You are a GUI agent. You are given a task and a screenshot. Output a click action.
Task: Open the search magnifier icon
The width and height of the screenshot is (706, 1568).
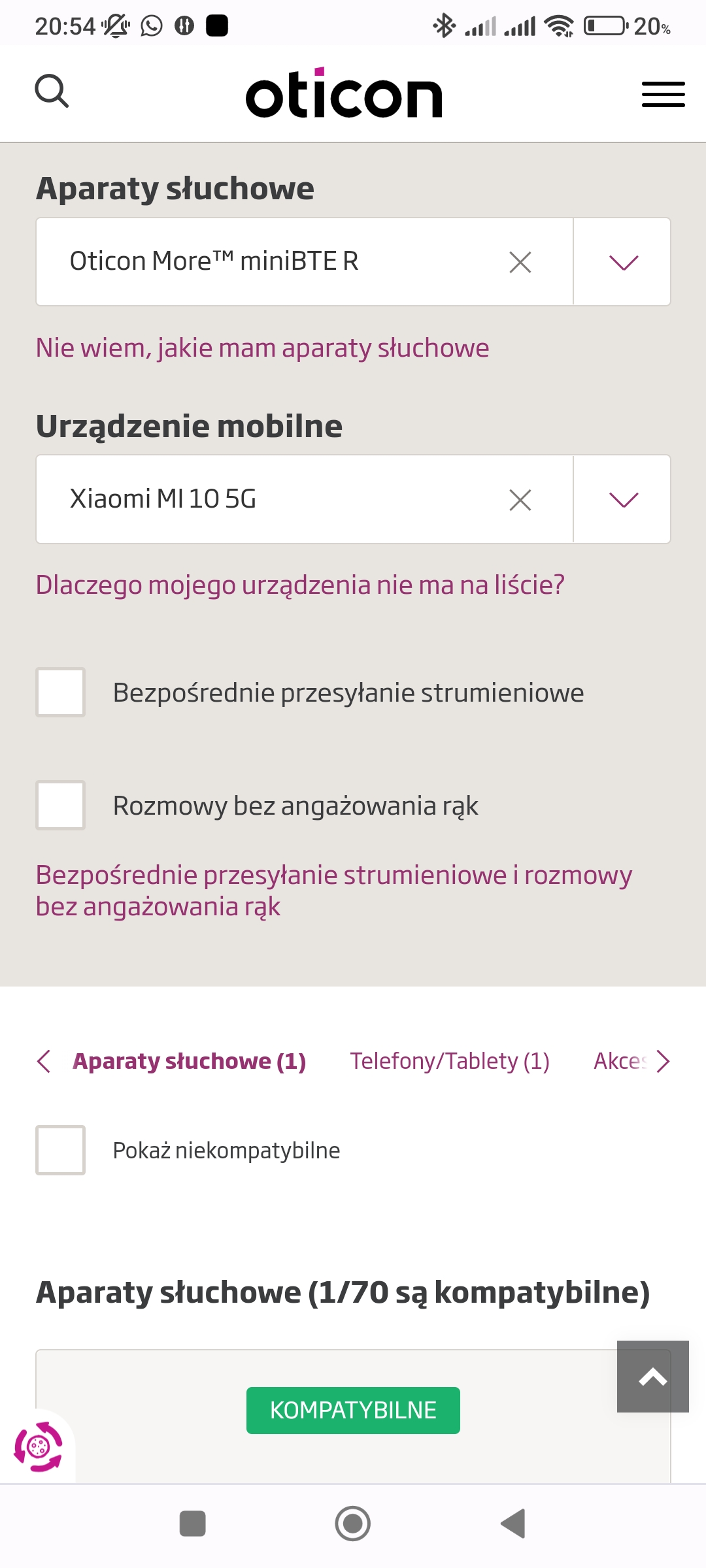coord(52,91)
